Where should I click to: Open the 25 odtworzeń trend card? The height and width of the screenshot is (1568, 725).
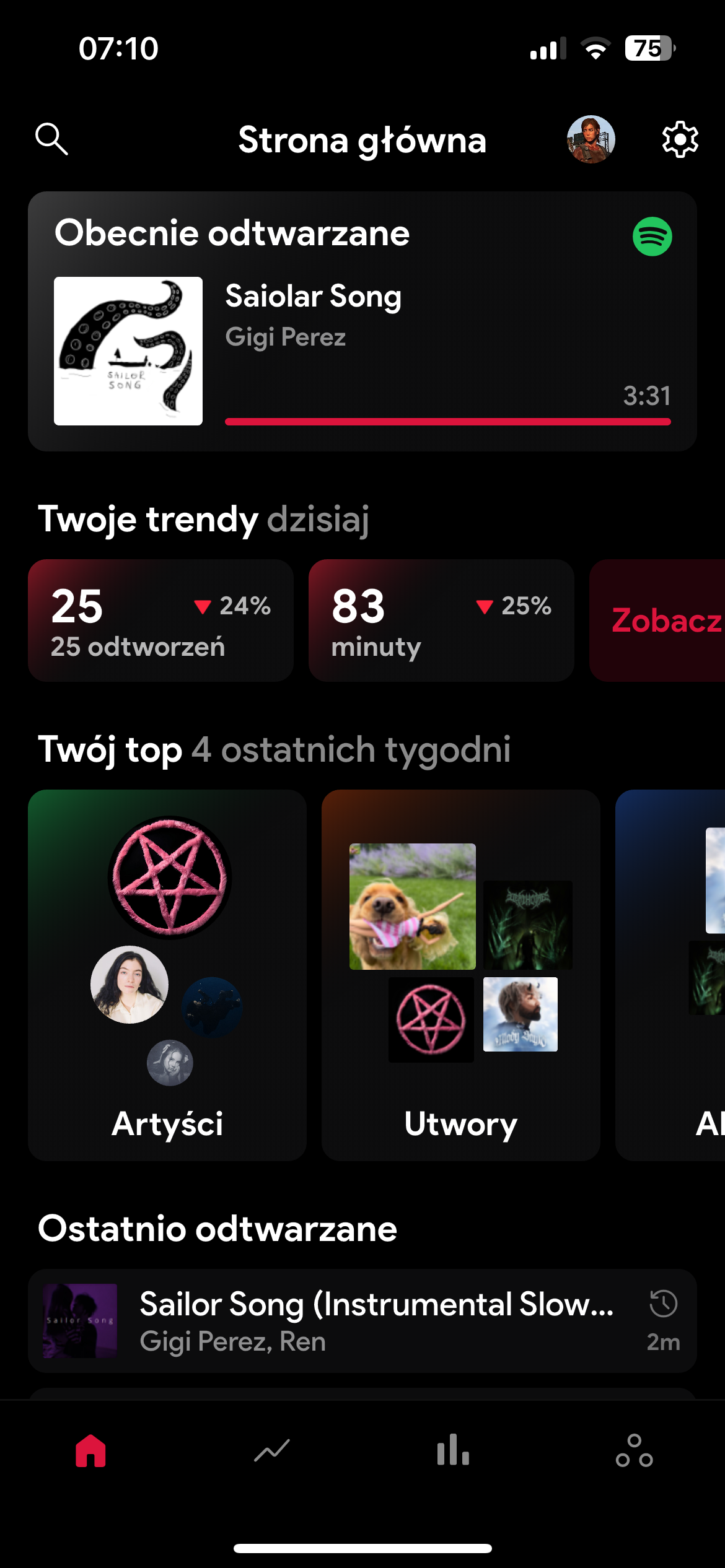pos(160,621)
